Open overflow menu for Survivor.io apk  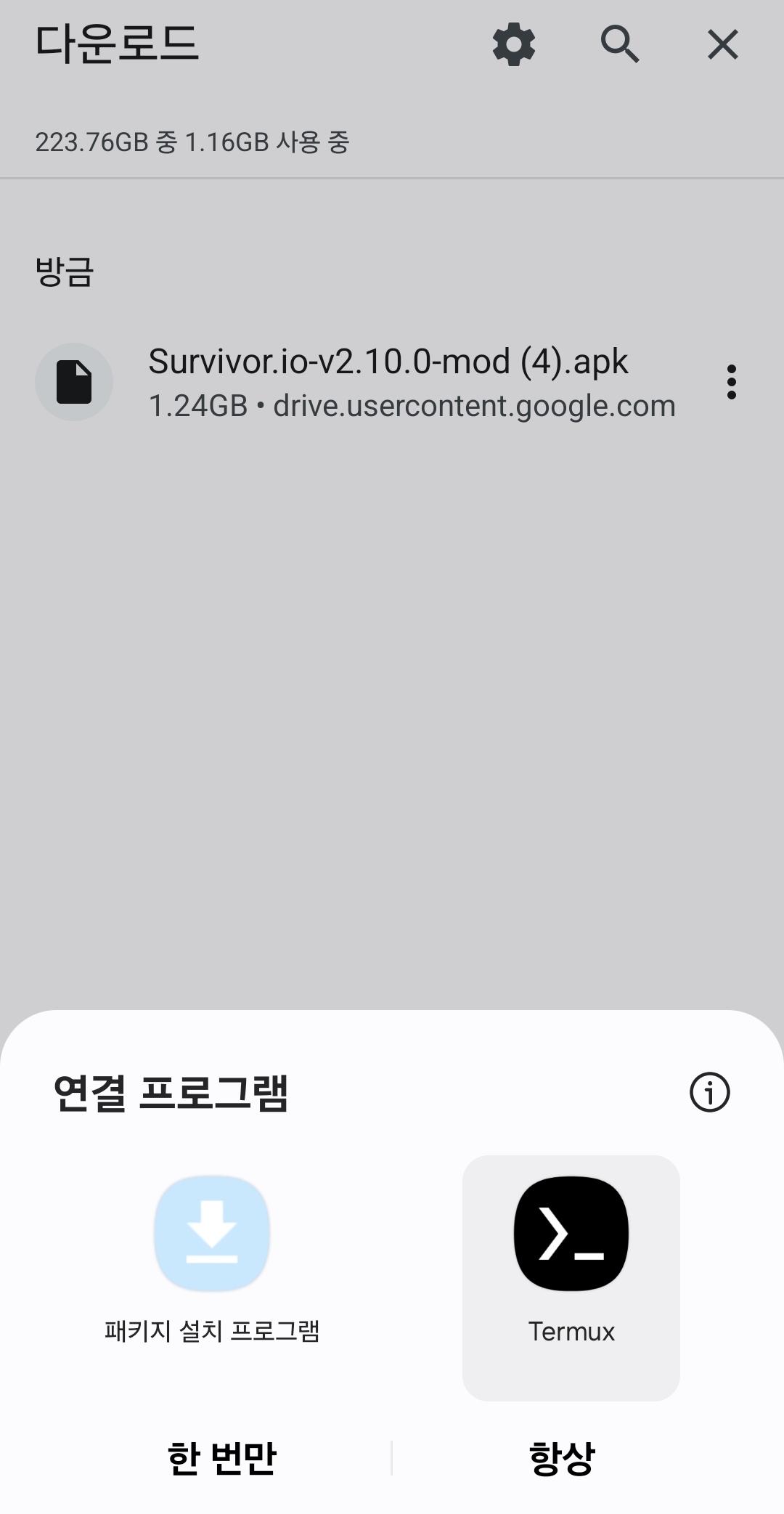[x=731, y=382]
